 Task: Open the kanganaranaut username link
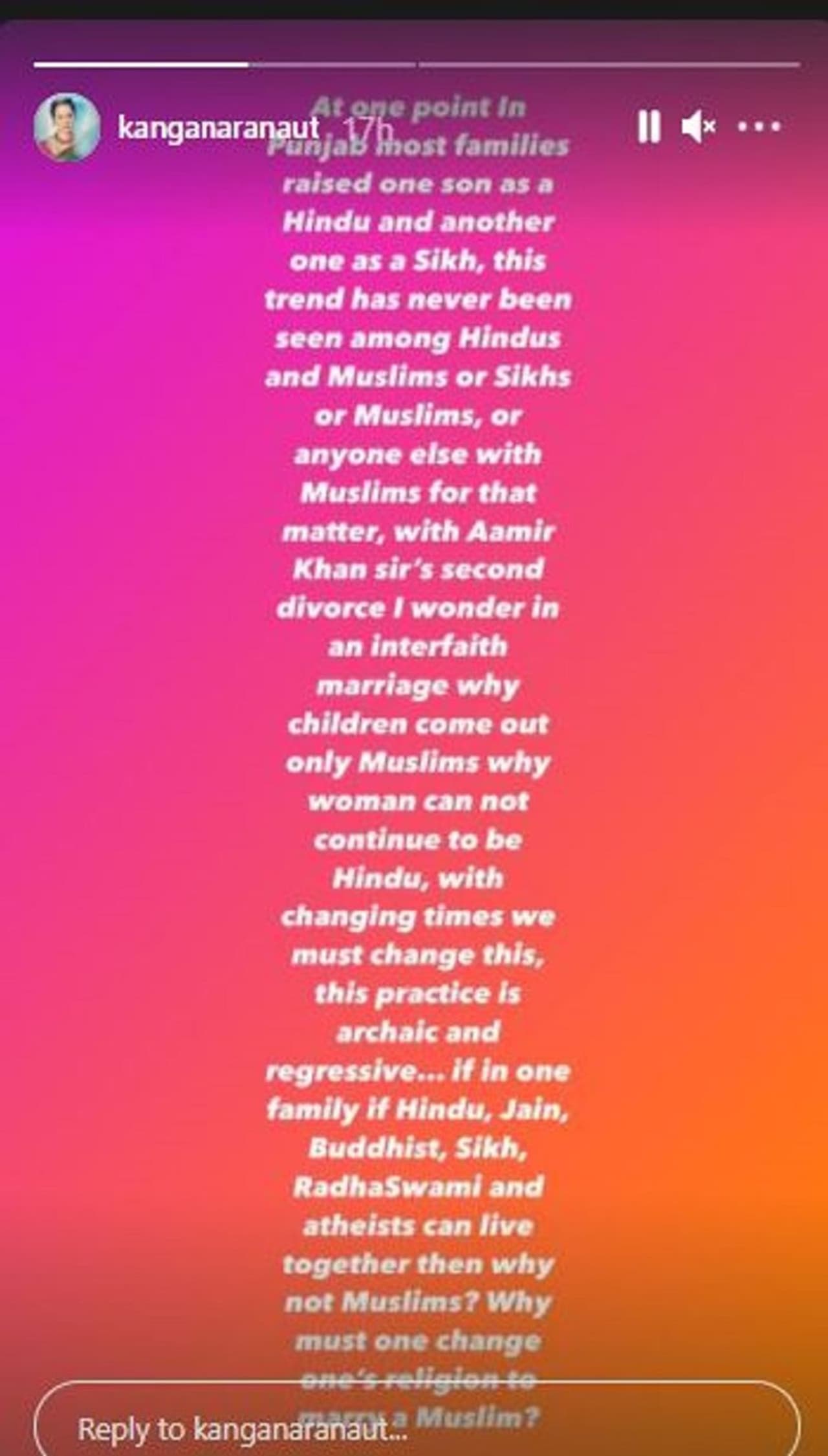coord(219,128)
